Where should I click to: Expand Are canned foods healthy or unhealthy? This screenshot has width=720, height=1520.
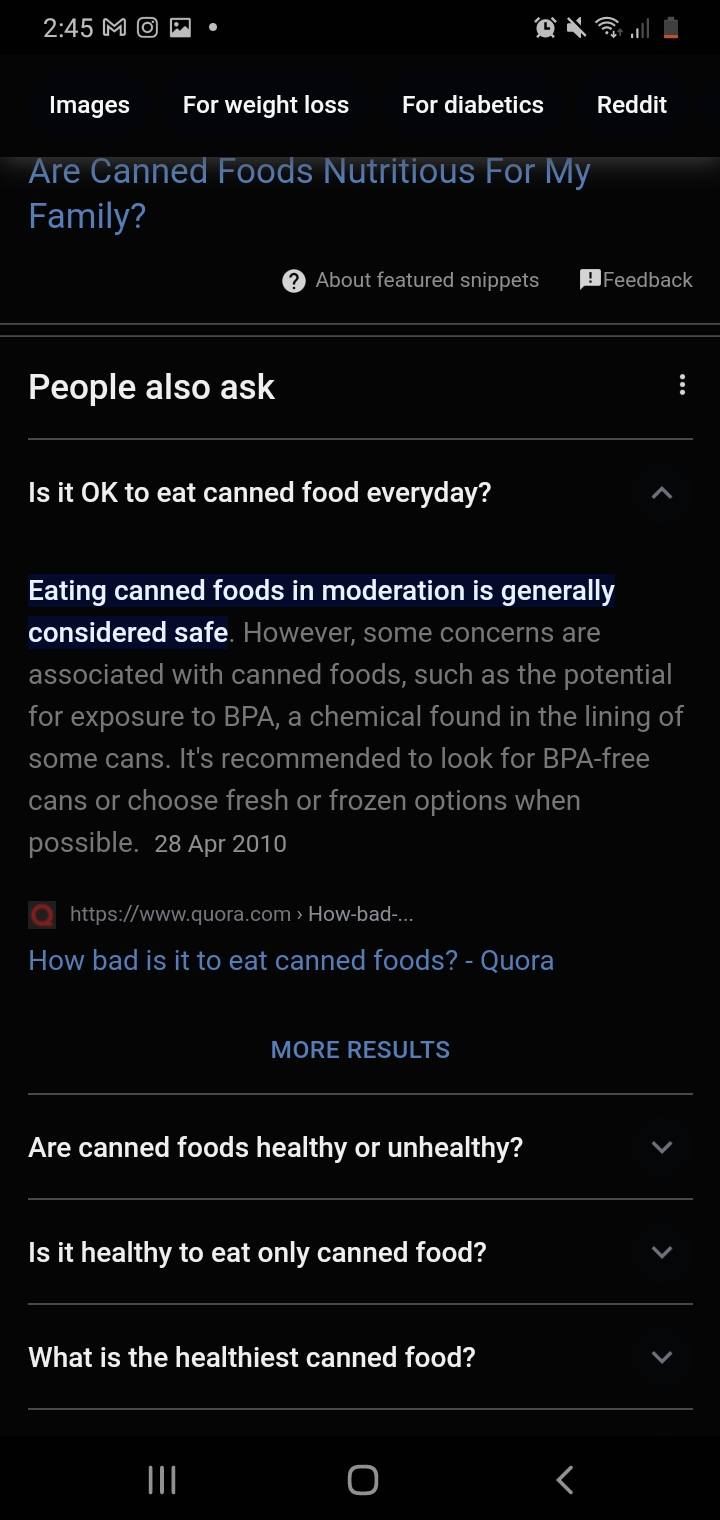click(360, 1147)
